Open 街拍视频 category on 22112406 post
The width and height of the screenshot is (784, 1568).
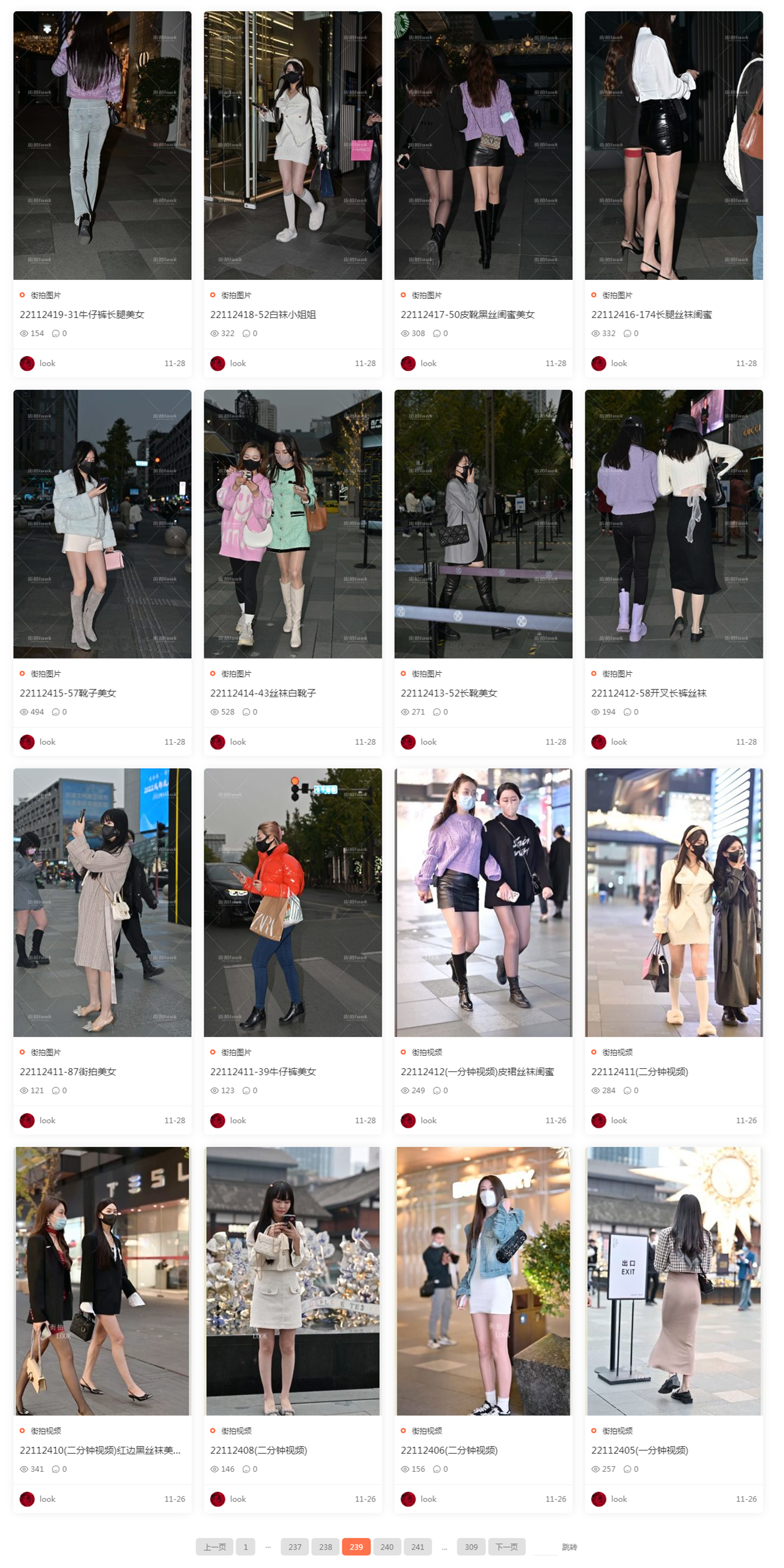[x=427, y=1431]
